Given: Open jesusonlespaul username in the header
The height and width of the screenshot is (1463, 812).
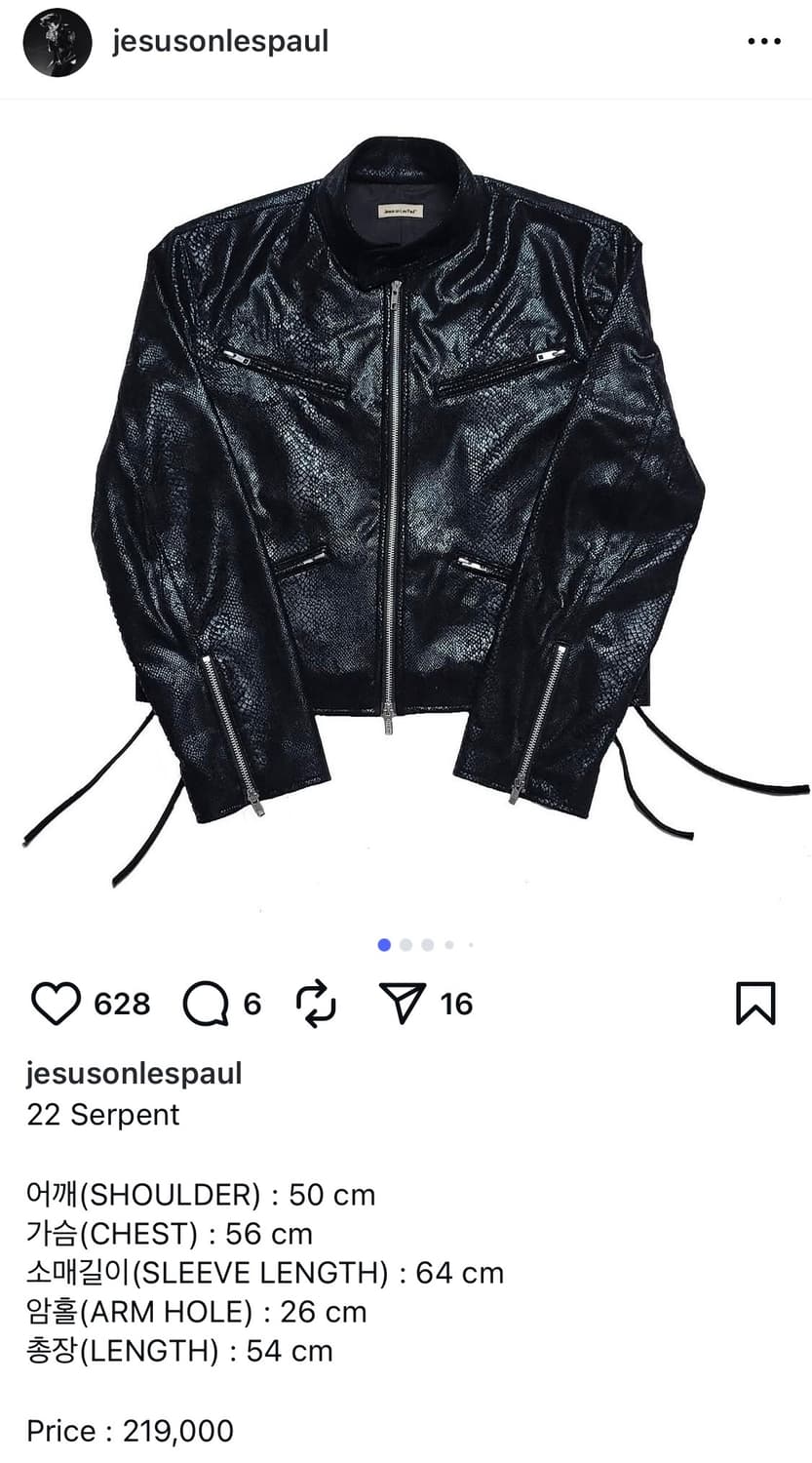Looking at the screenshot, I should [219, 40].
